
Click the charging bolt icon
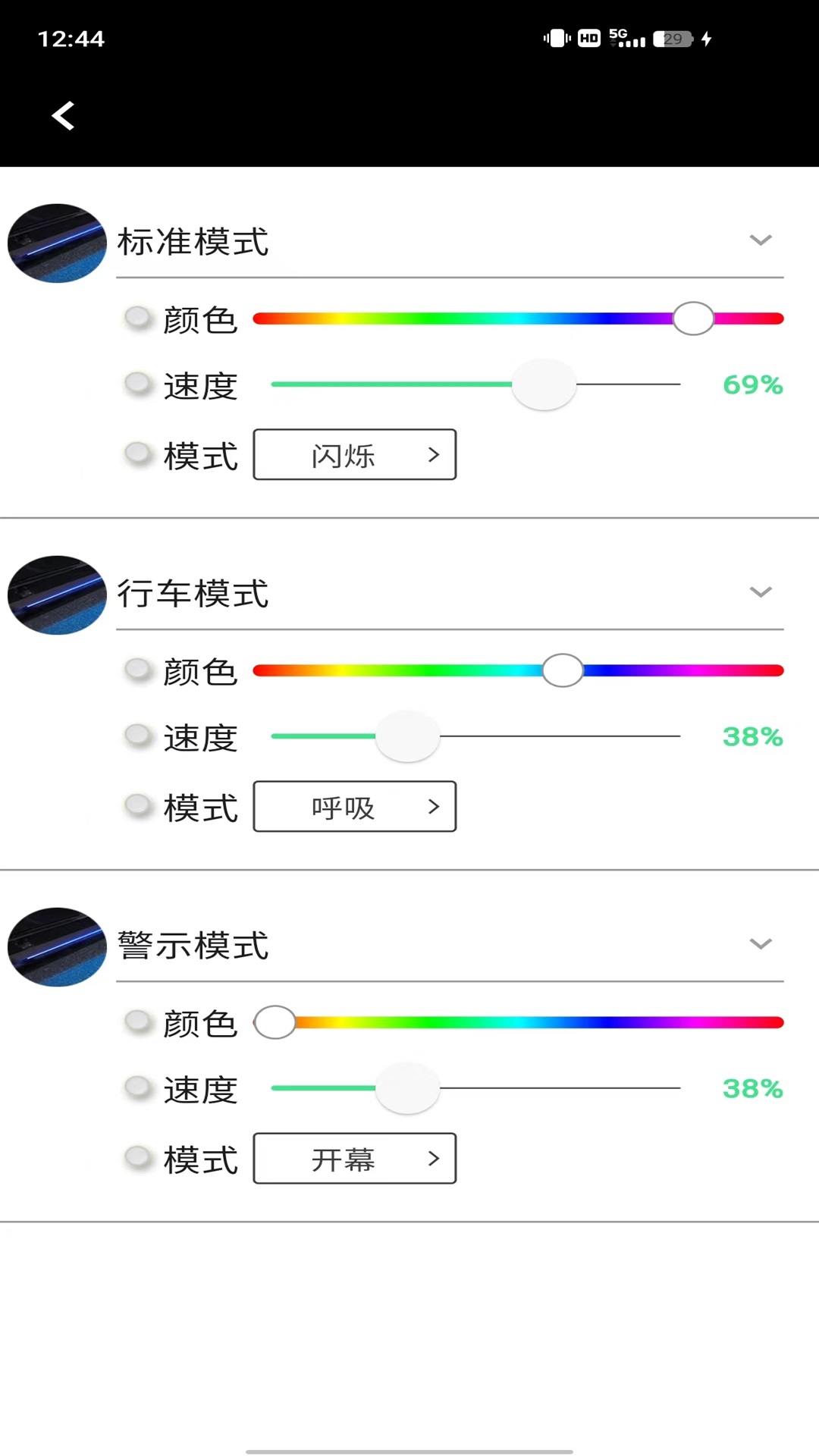click(707, 39)
